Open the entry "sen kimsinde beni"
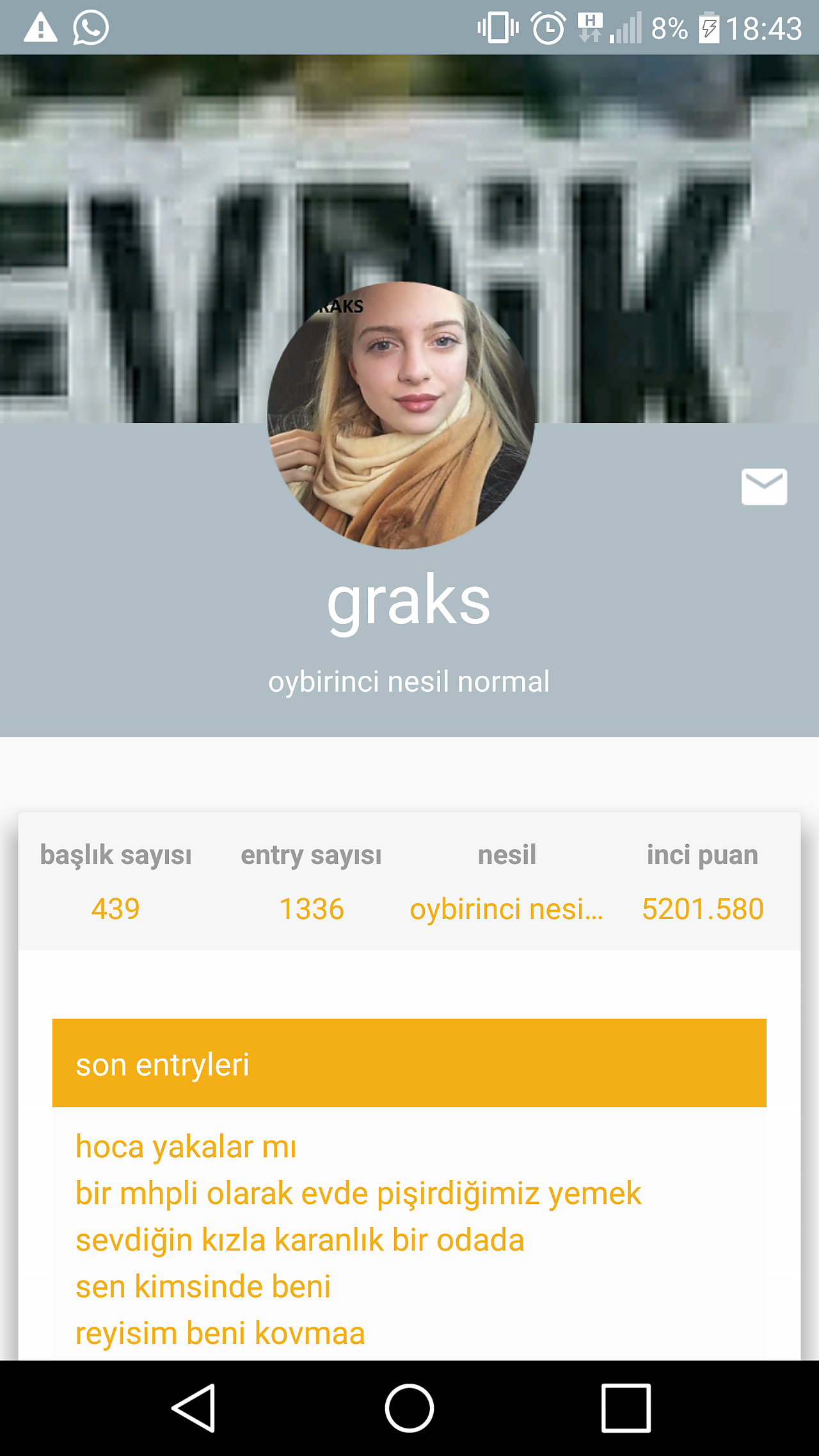The image size is (819, 1456). pyautogui.click(x=203, y=1286)
